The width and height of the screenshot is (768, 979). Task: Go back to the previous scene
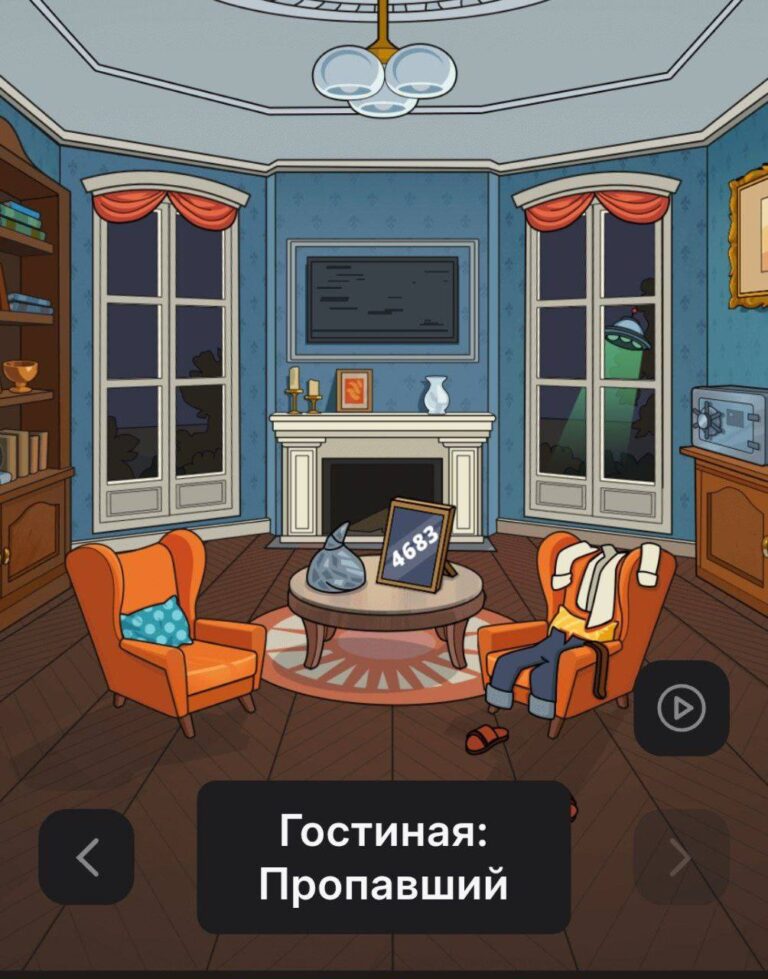[x=86, y=857]
